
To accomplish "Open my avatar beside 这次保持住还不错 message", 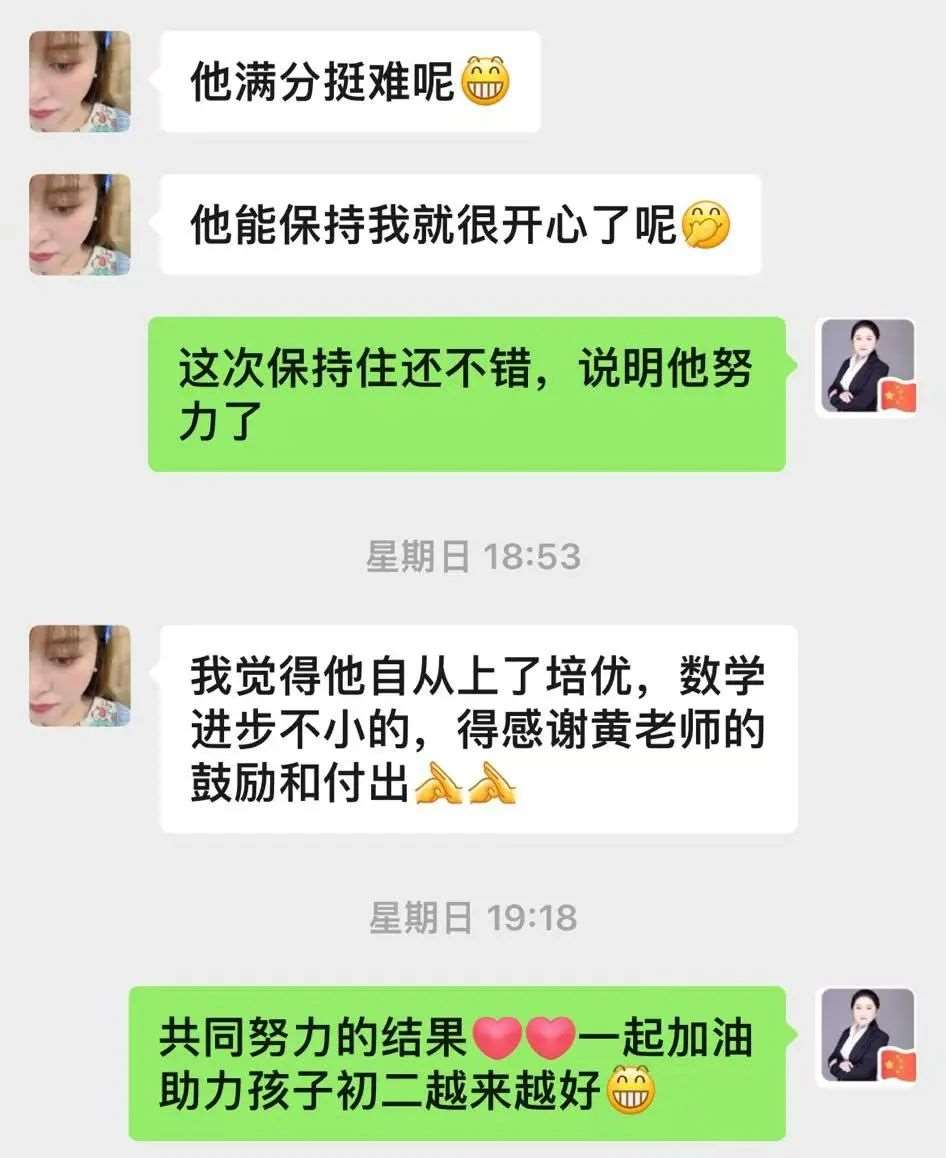I will click(867, 368).
